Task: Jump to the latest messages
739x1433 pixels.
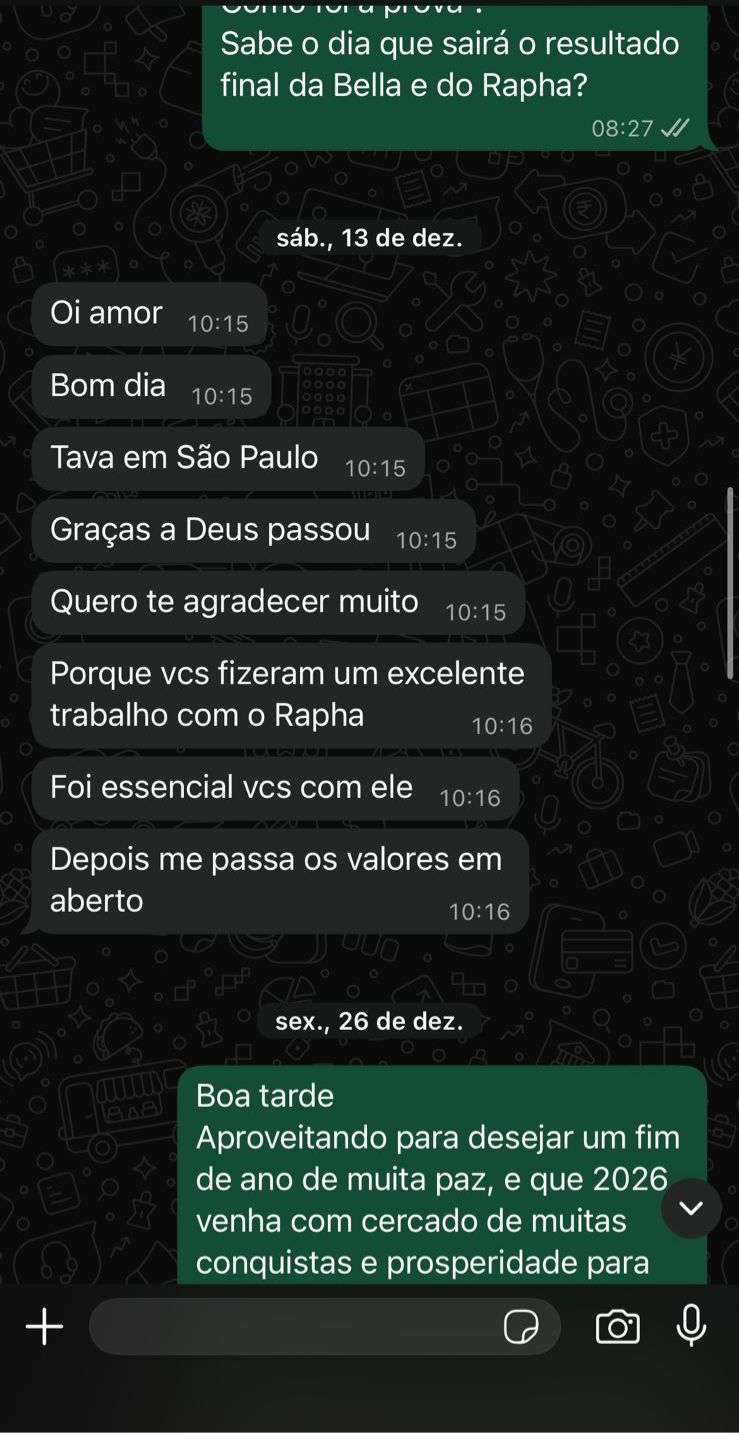Action: (x=691, y=1208)
